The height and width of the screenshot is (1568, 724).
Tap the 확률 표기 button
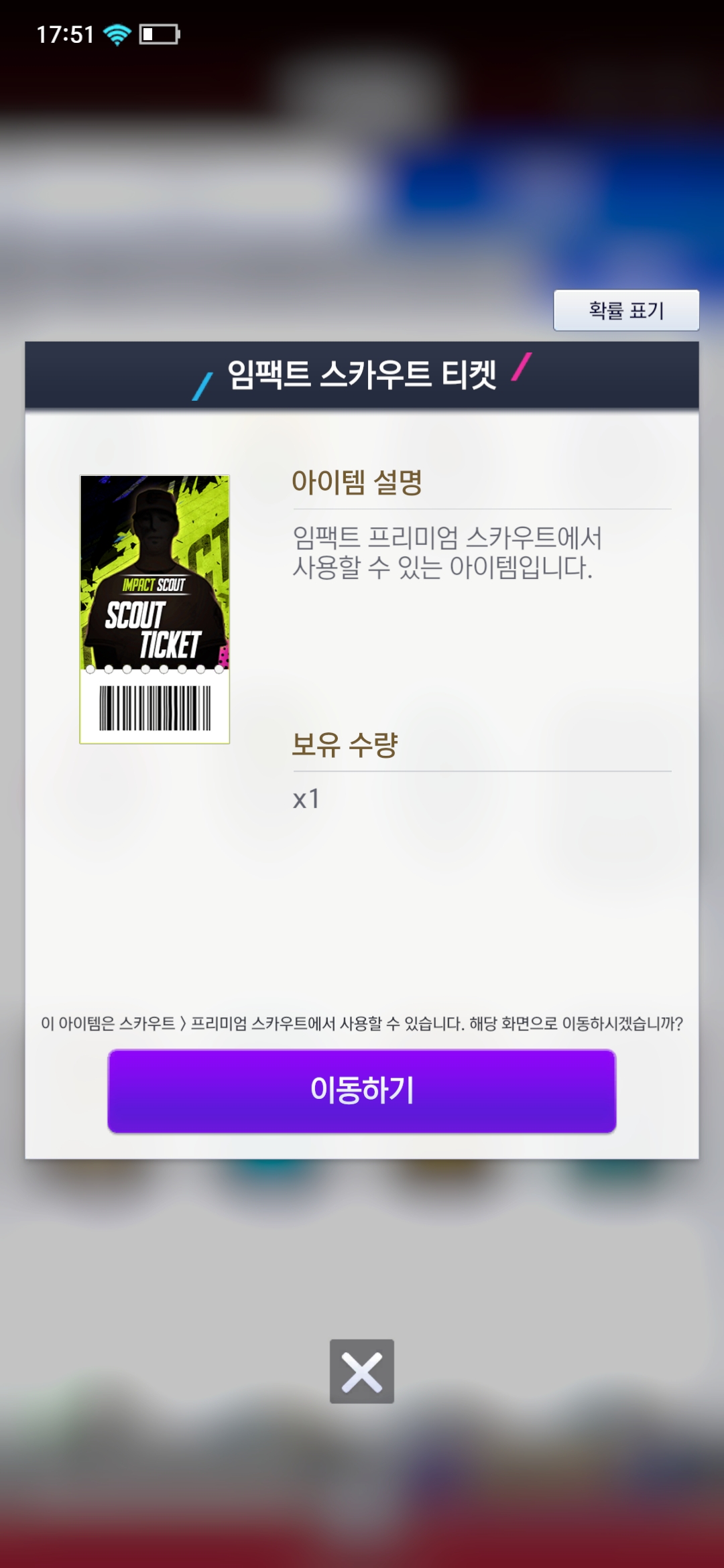pos(626,310)
